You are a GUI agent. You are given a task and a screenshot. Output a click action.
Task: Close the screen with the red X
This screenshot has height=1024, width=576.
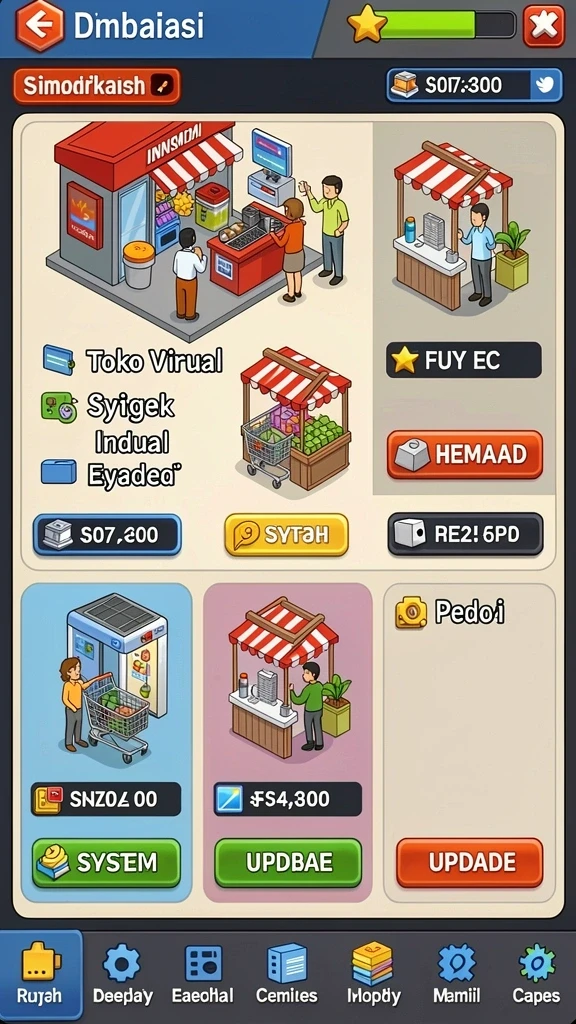[x=543, y=26]
